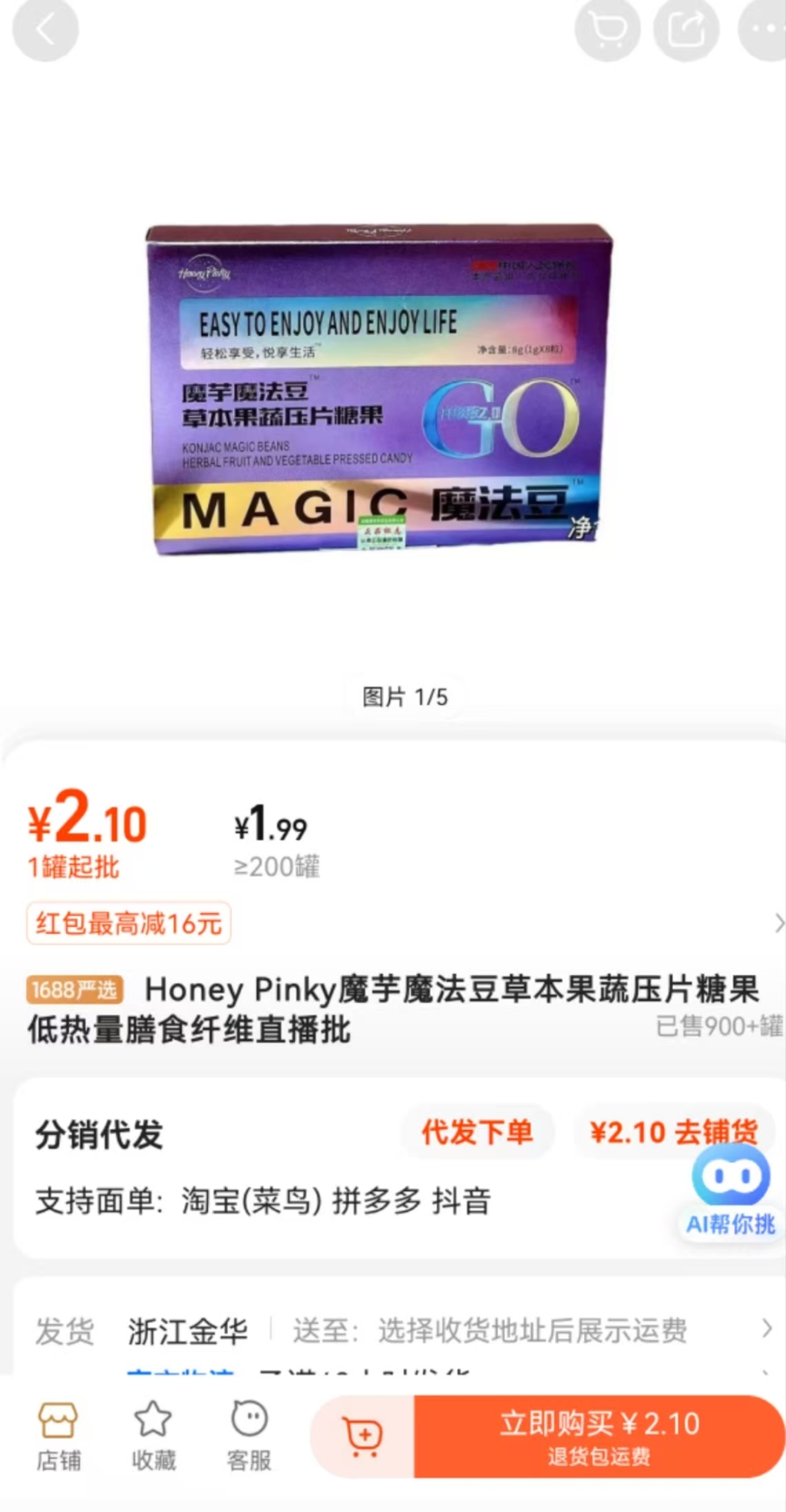Tap 立即购买 ¥2.10 to buy now
The image size is (786, 1512).
[x=599, y=1436]
